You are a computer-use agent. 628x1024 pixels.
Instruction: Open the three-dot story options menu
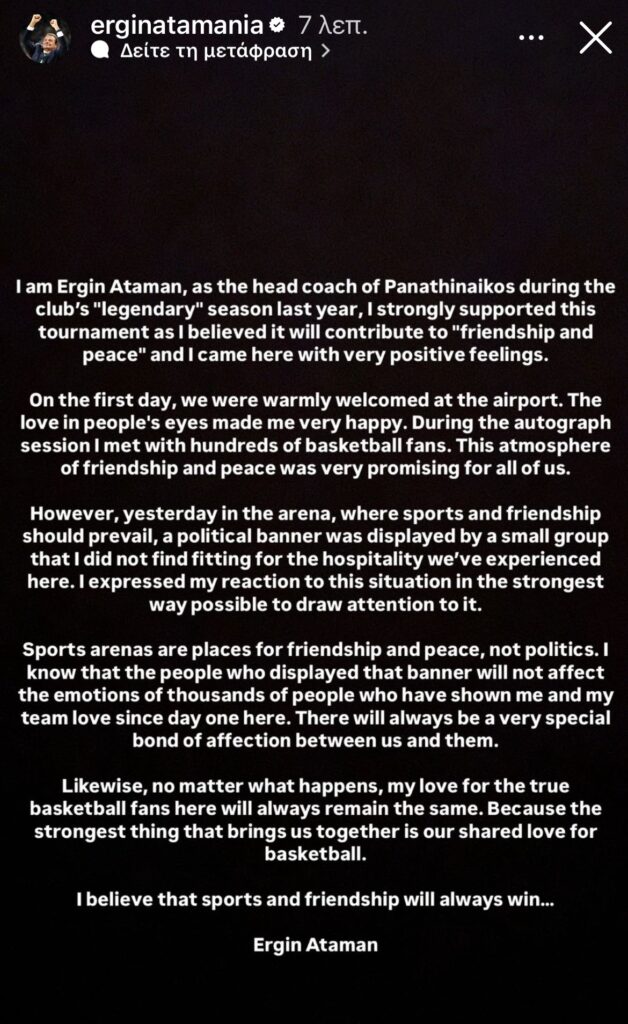click(532, 38)
